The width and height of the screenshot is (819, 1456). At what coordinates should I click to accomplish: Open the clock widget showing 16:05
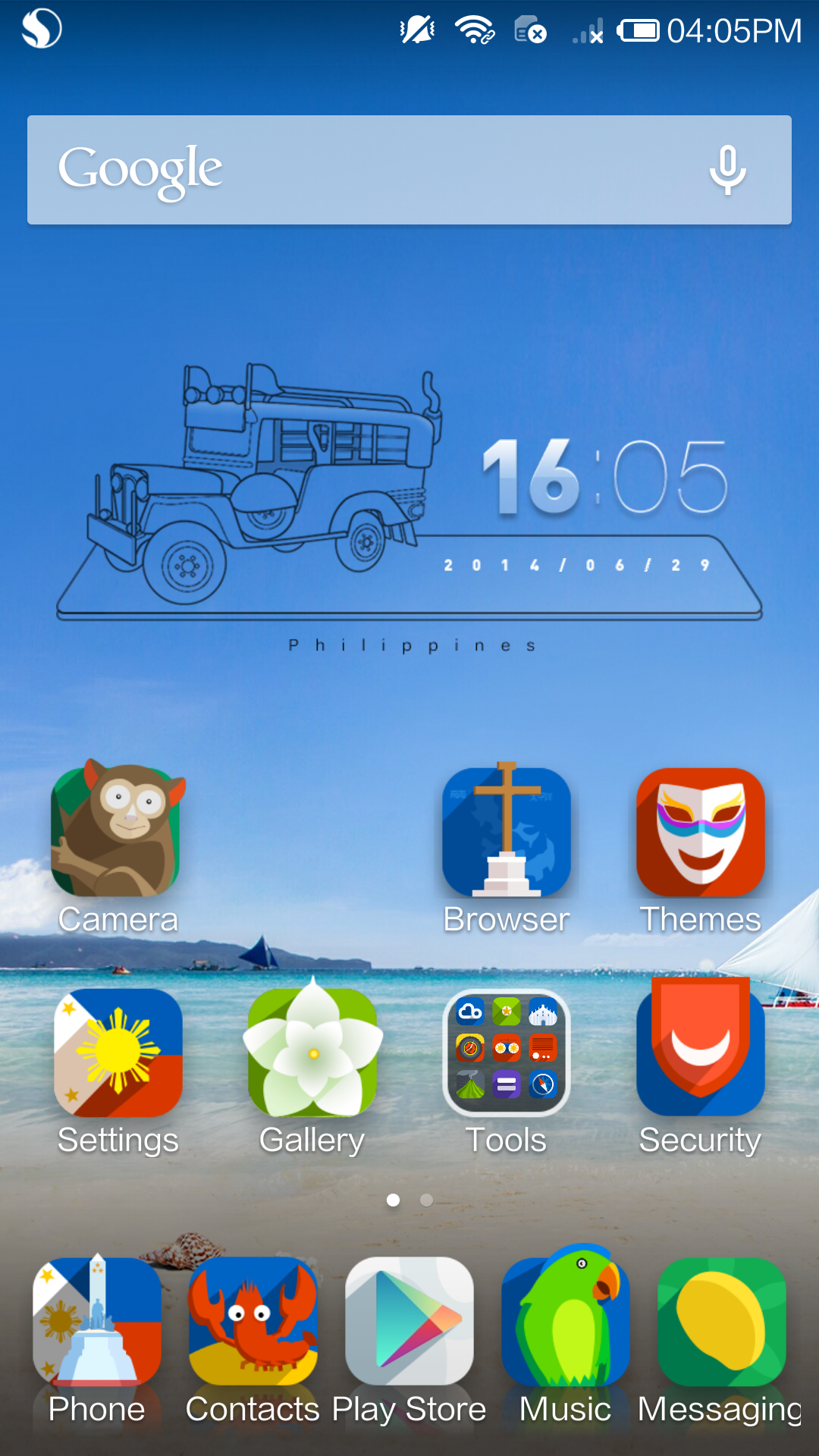point(604,478)
